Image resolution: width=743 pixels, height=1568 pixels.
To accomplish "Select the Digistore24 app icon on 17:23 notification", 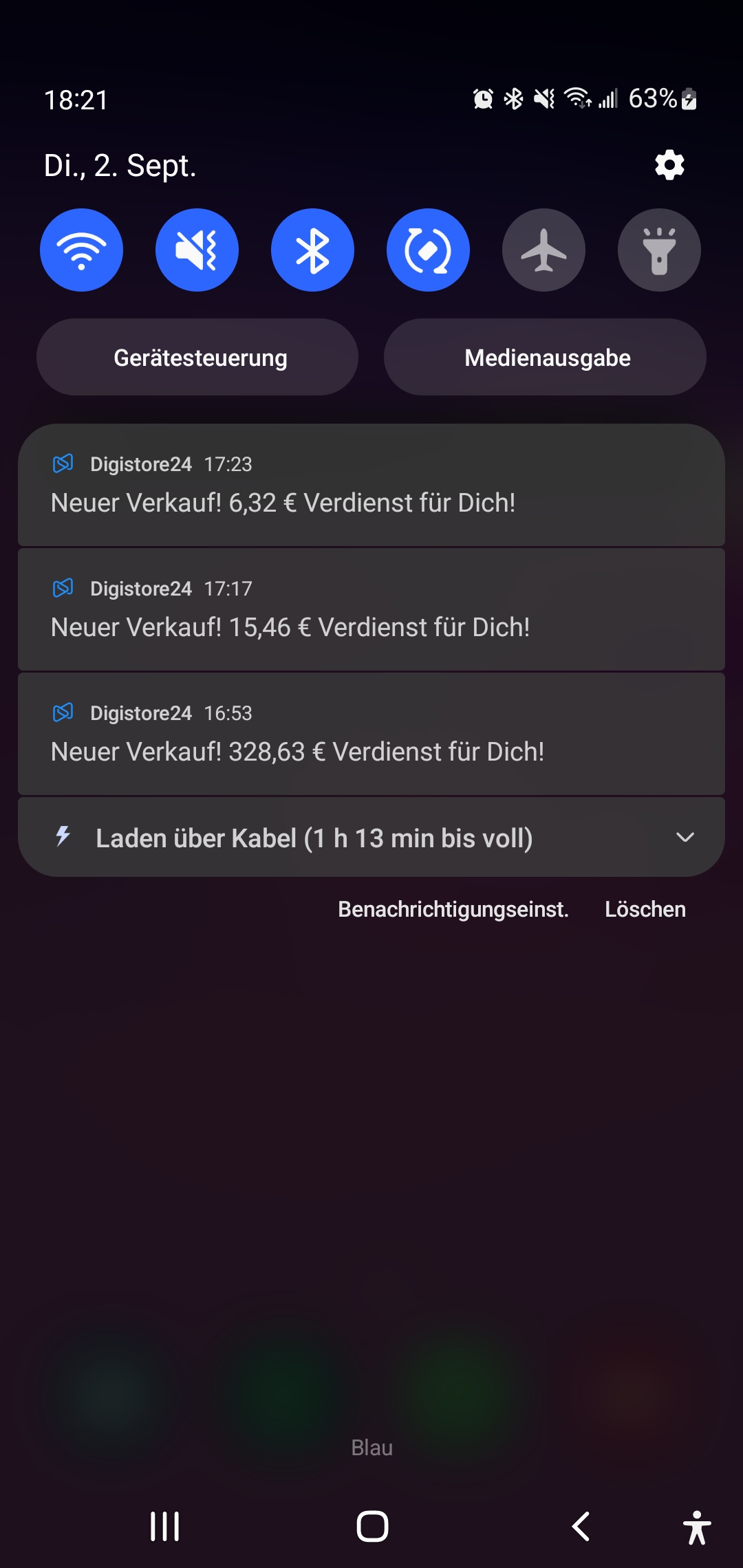I will (65, 464).
